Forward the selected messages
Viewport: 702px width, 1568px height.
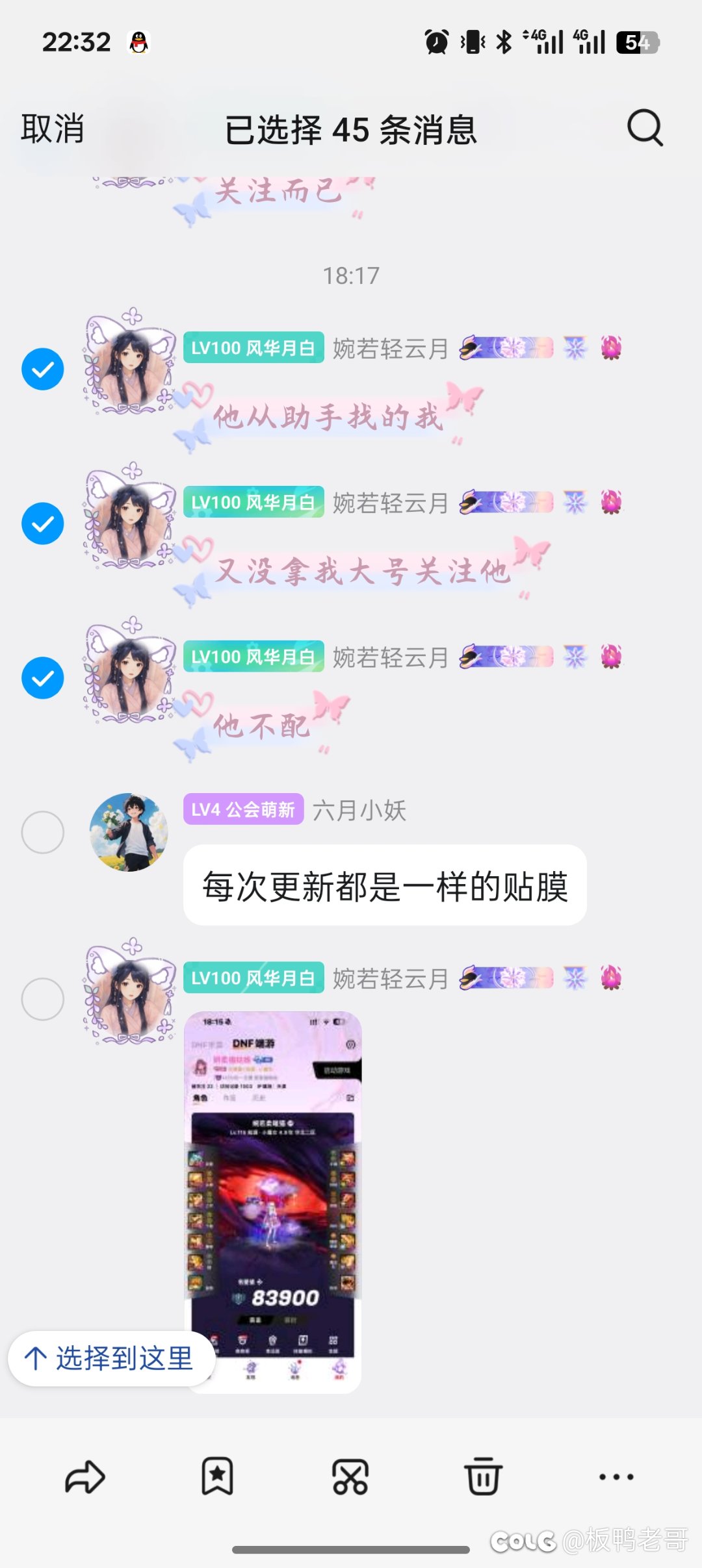point(85,1477)
